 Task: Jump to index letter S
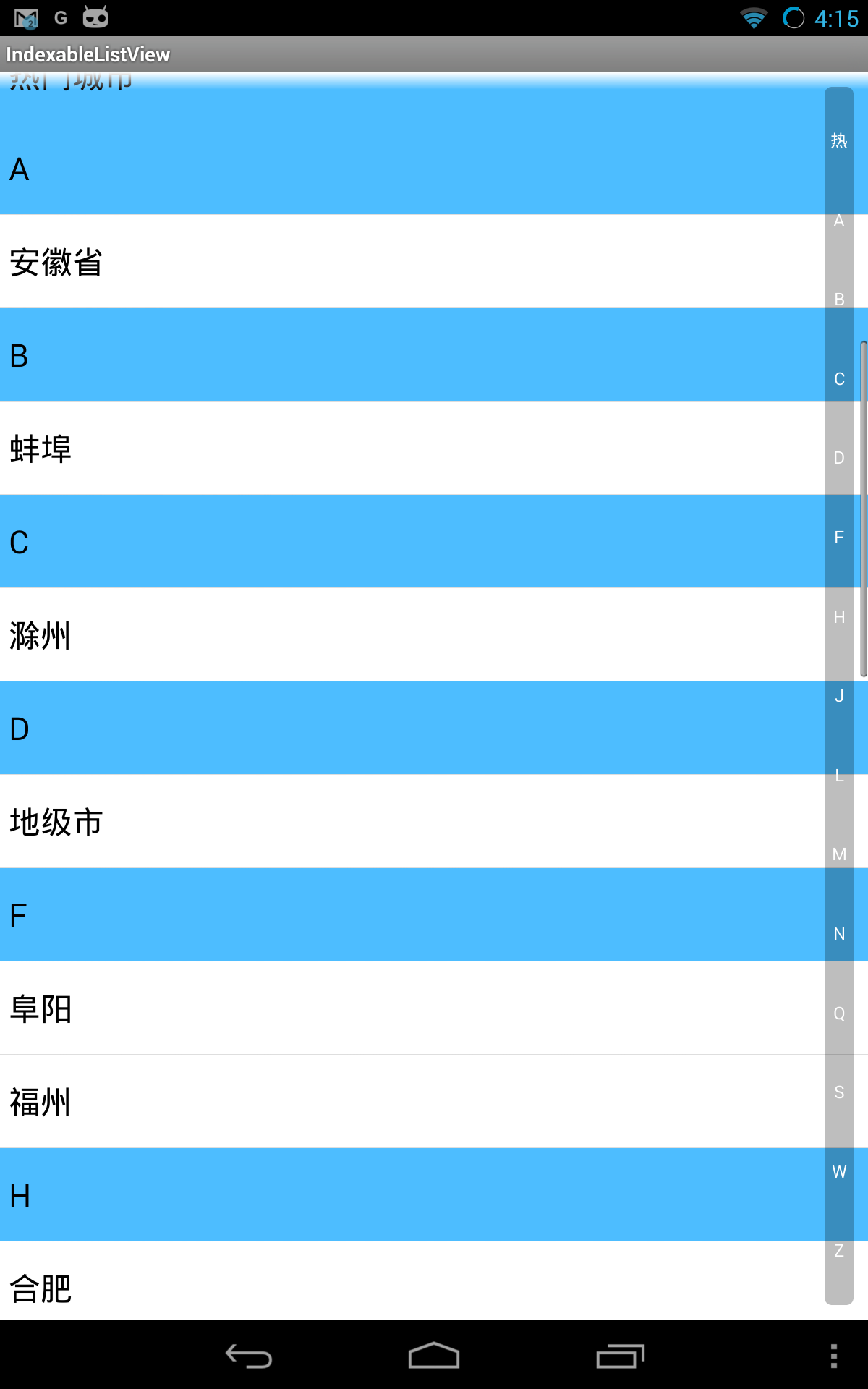click(x=839, y=1092)
